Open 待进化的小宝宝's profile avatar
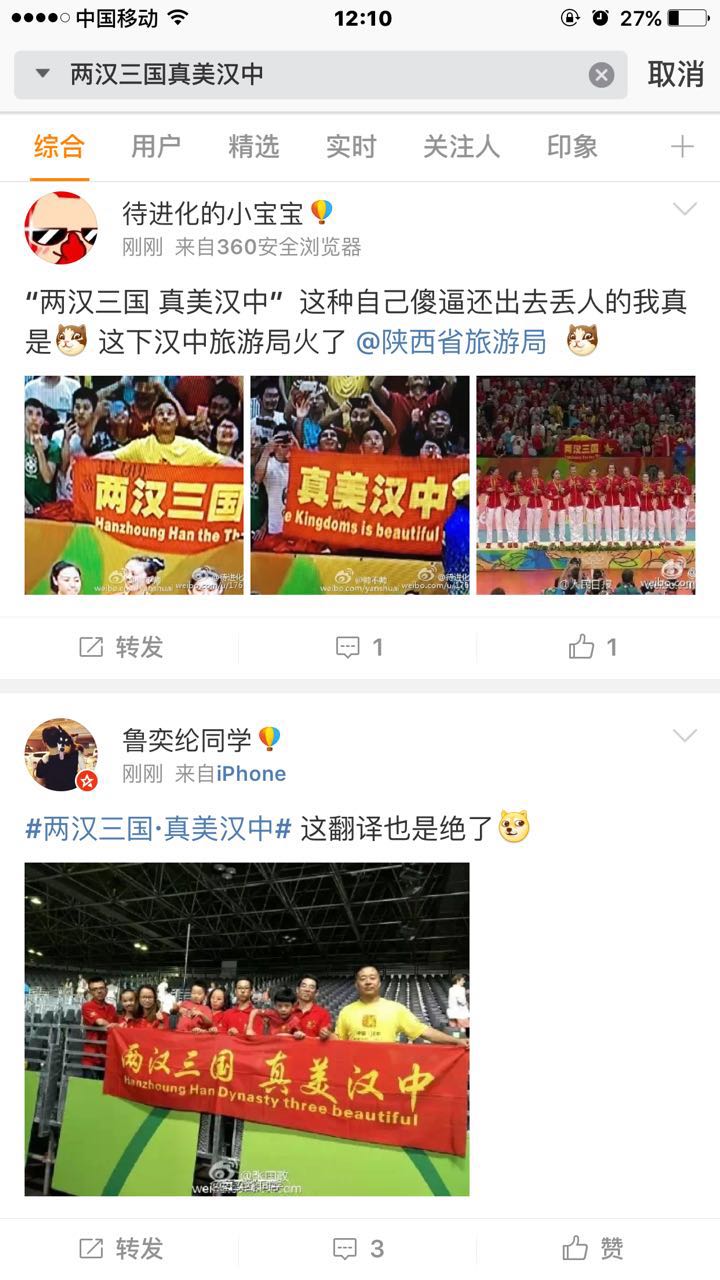The width and height of the screenshot is (720, 1280). (x=61, y=228)
